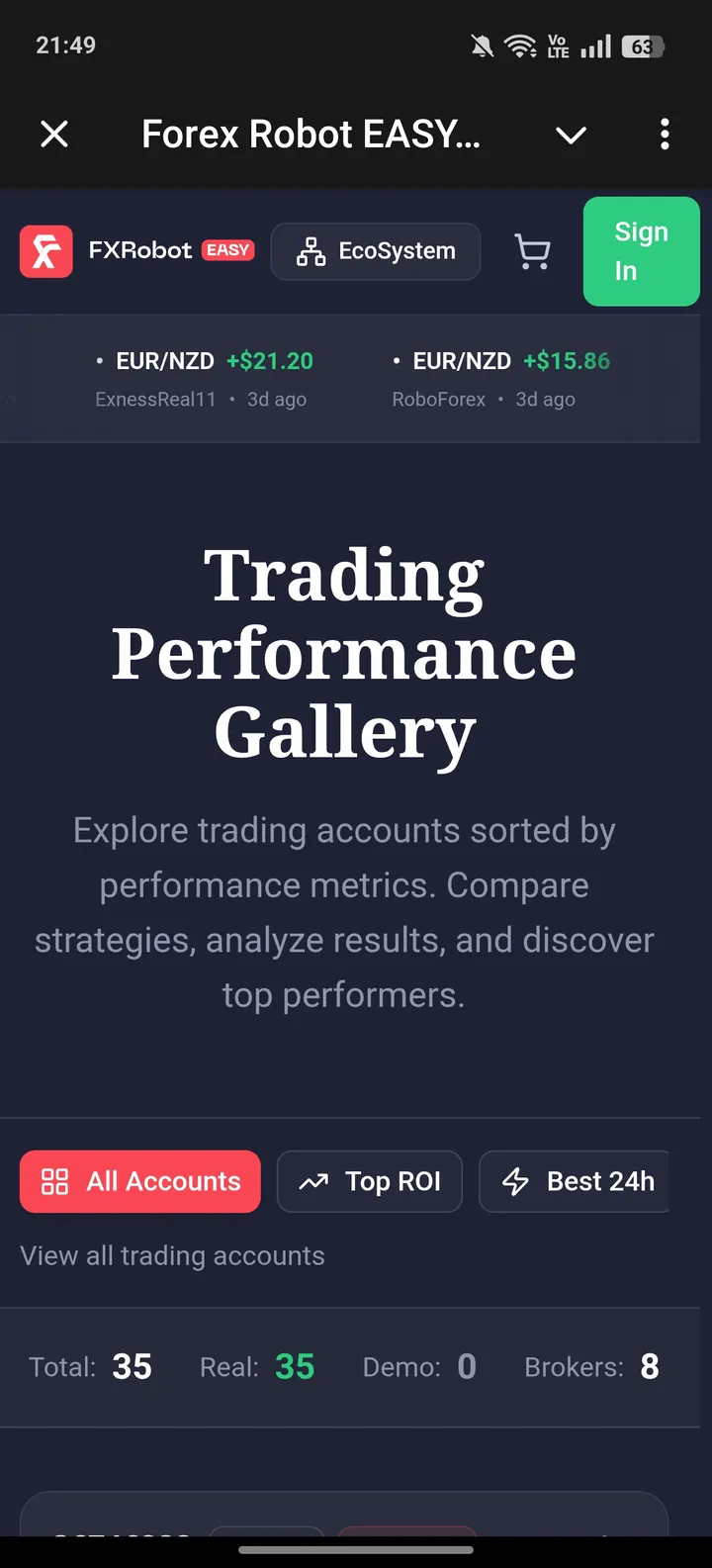Select the All Accounts filter tab
The width and height of the screenshot is (712, 1568).
pyautogui.click(x=139, y=1181)
